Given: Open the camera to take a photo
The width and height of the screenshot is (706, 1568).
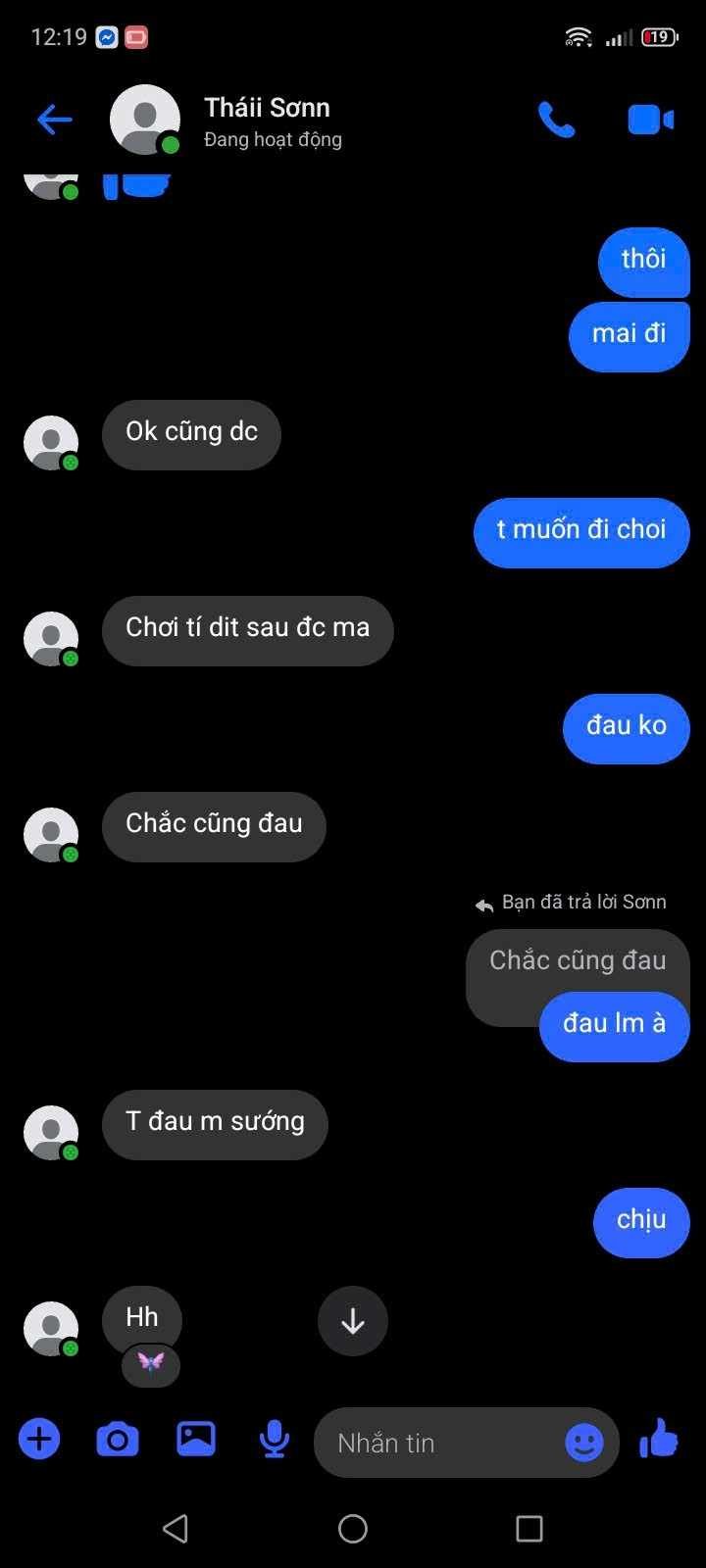Looking at the screenshot, I should (118, 1440).
